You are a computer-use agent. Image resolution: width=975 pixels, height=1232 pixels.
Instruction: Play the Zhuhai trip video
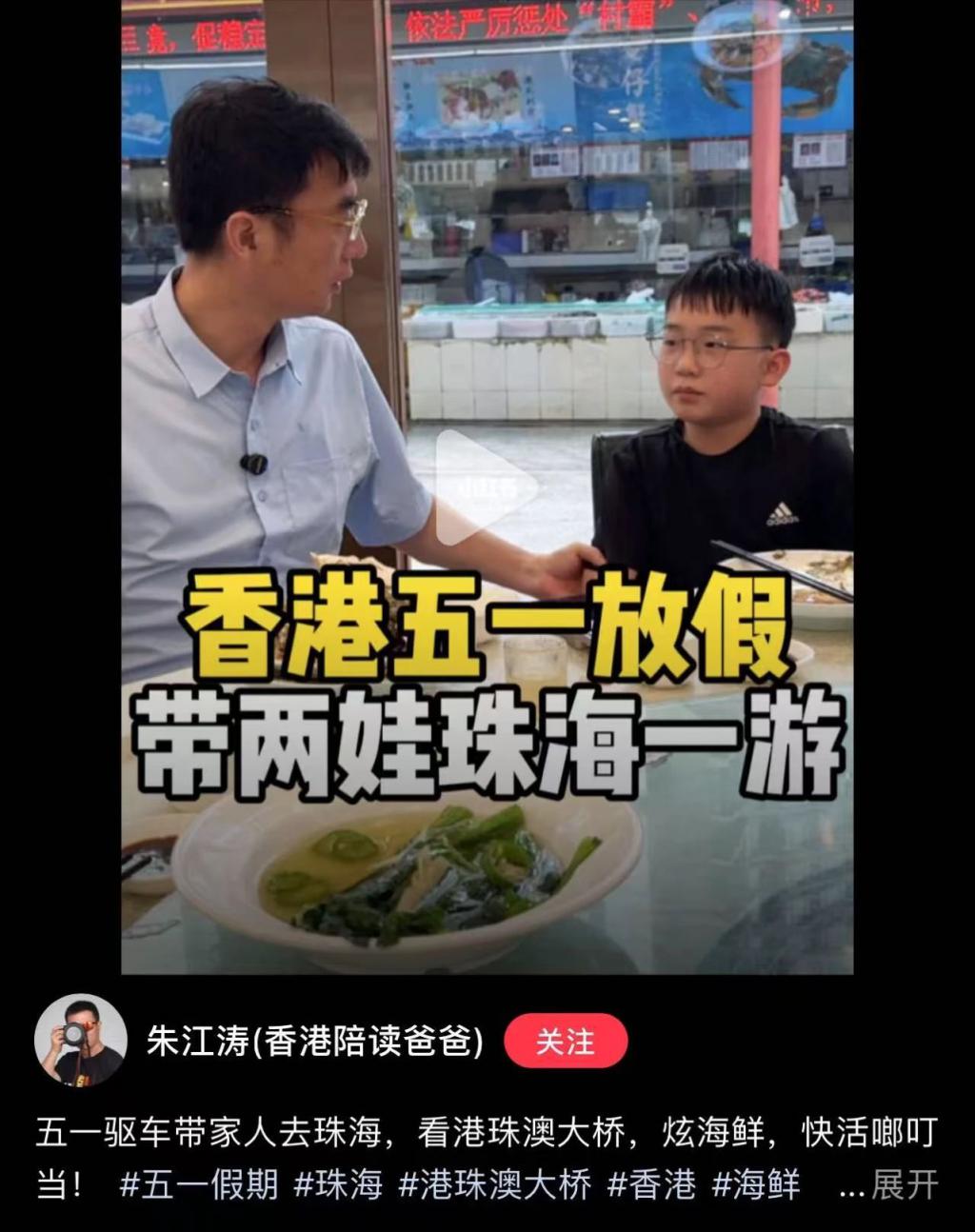tap(487, 488)
